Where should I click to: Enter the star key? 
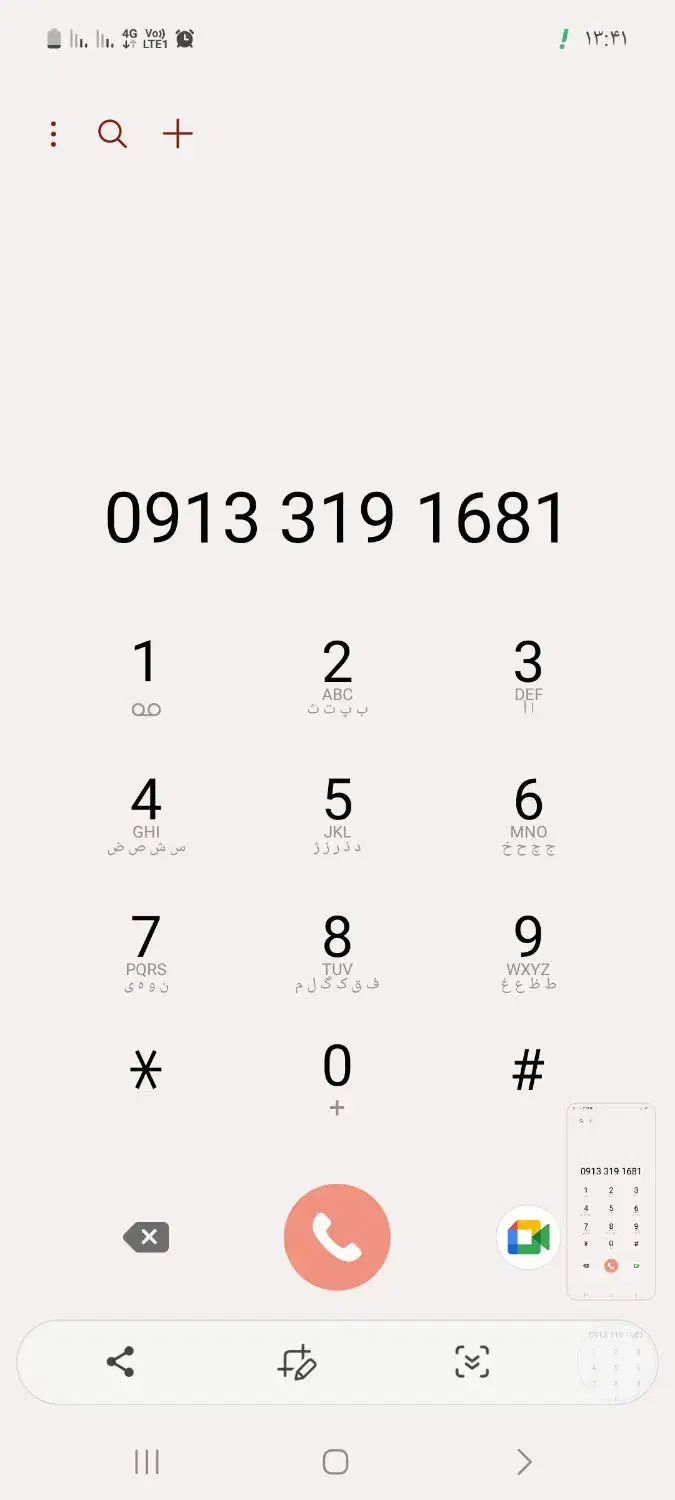pyautogui.click(x=146, y=1072)
